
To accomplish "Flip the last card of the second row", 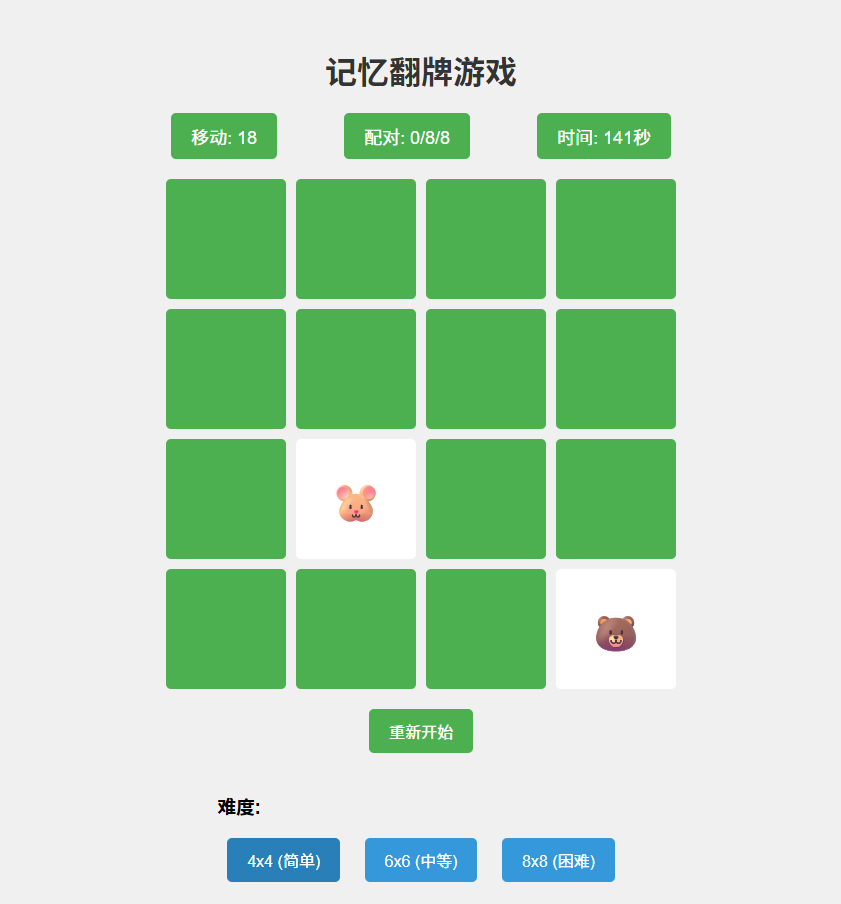I will pyautogui.click(x=615, y=368).
